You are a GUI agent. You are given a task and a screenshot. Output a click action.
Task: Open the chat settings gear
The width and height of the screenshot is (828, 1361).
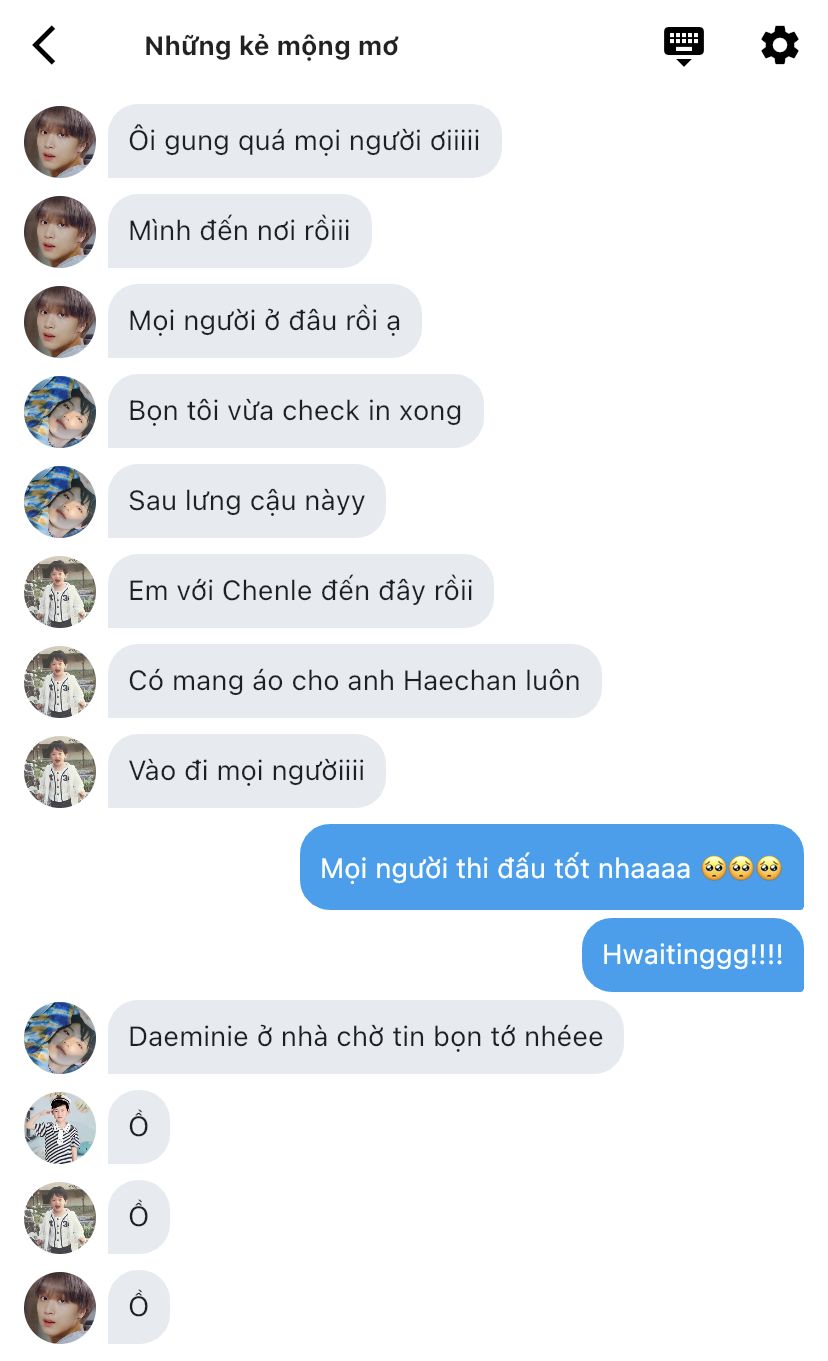(779, 46)
